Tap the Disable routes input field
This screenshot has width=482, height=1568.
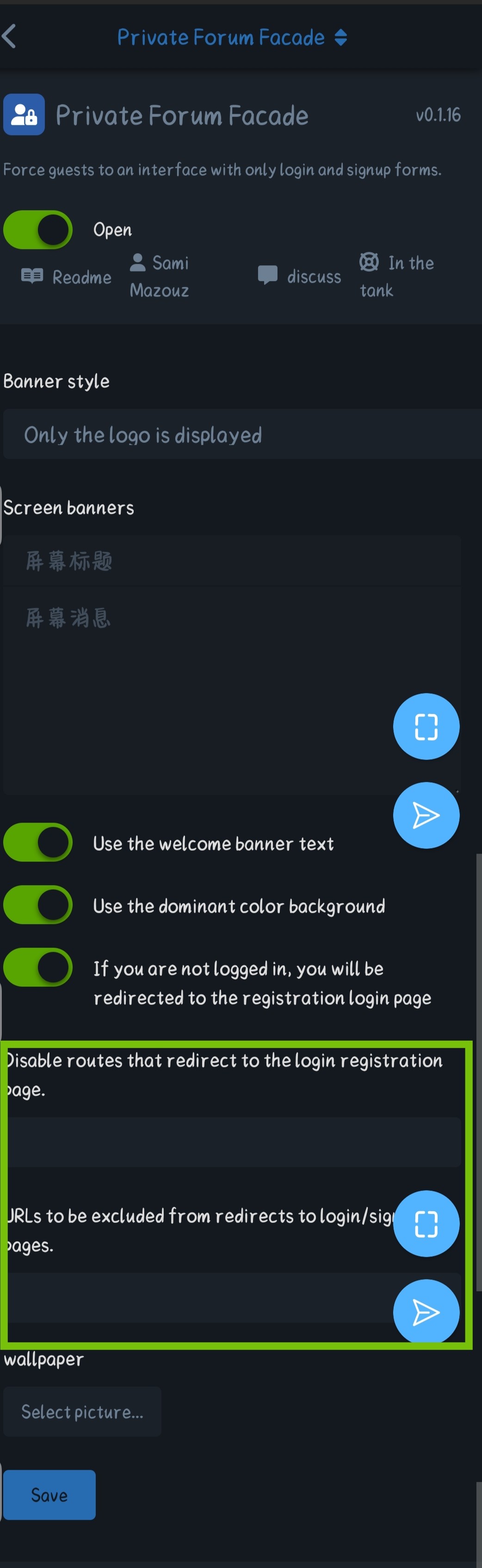pyautogui.click(x=231, y=1141)
